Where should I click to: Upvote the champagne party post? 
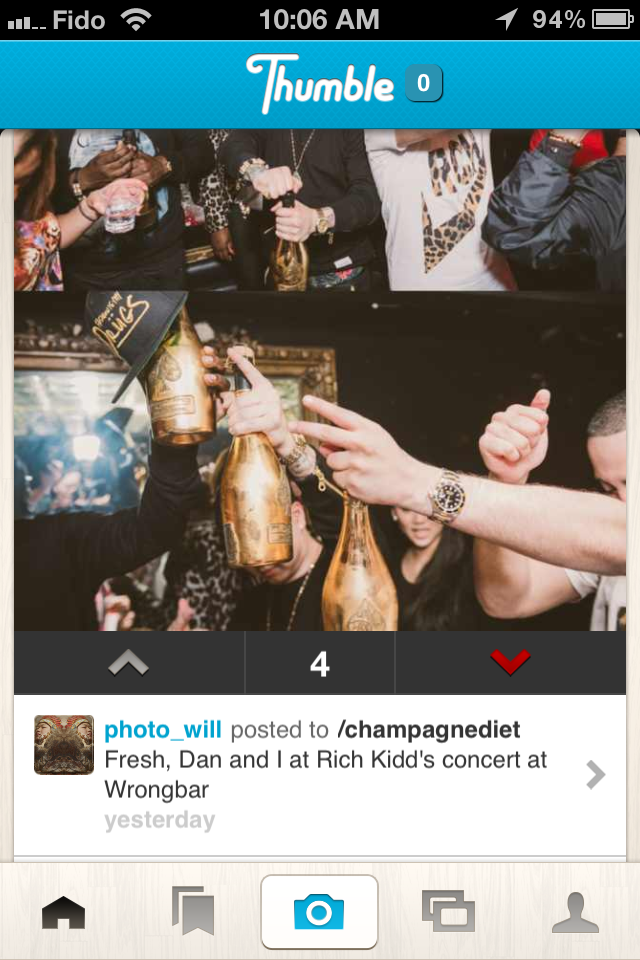click(128, 663)
